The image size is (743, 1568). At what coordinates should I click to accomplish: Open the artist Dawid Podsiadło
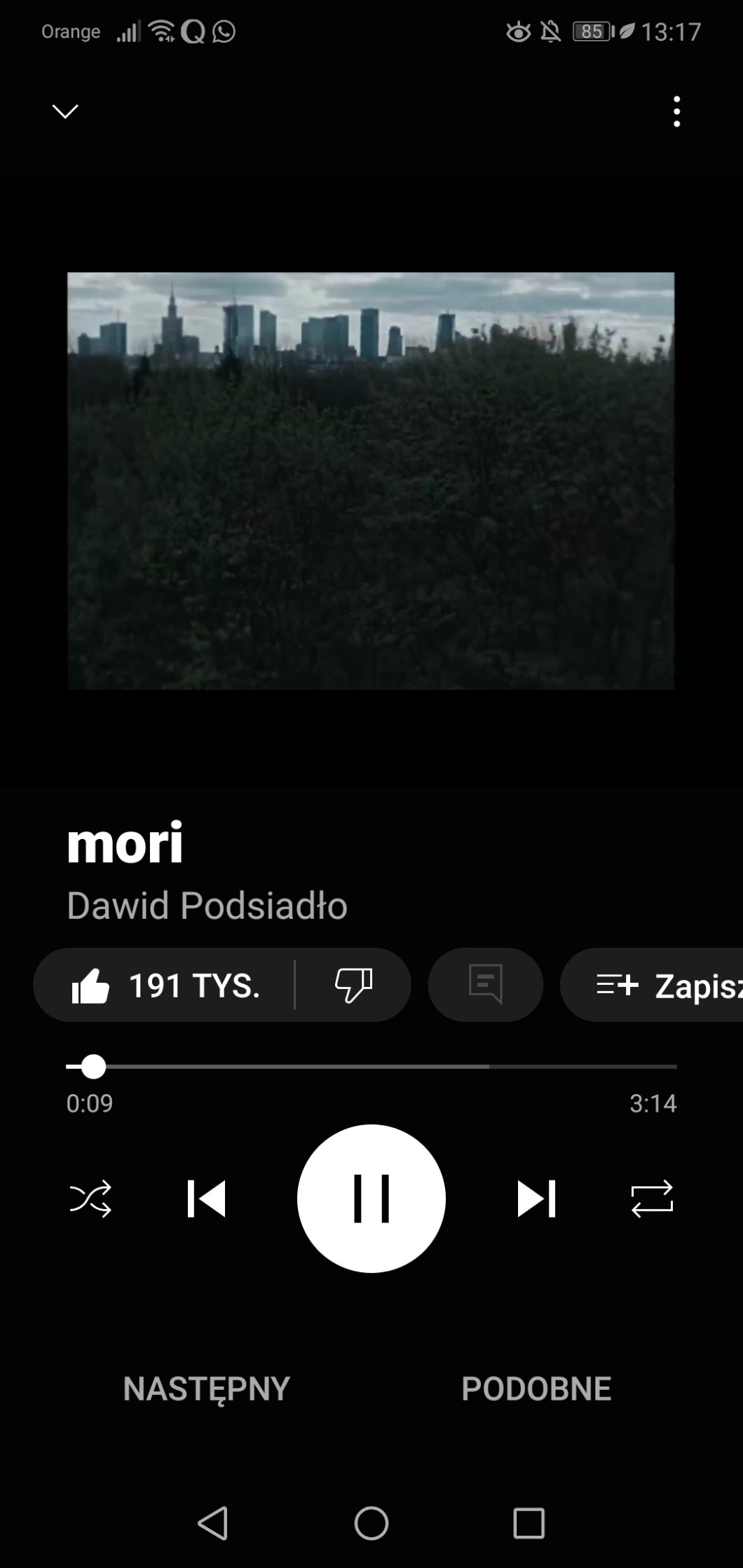[x=207, y=905]
